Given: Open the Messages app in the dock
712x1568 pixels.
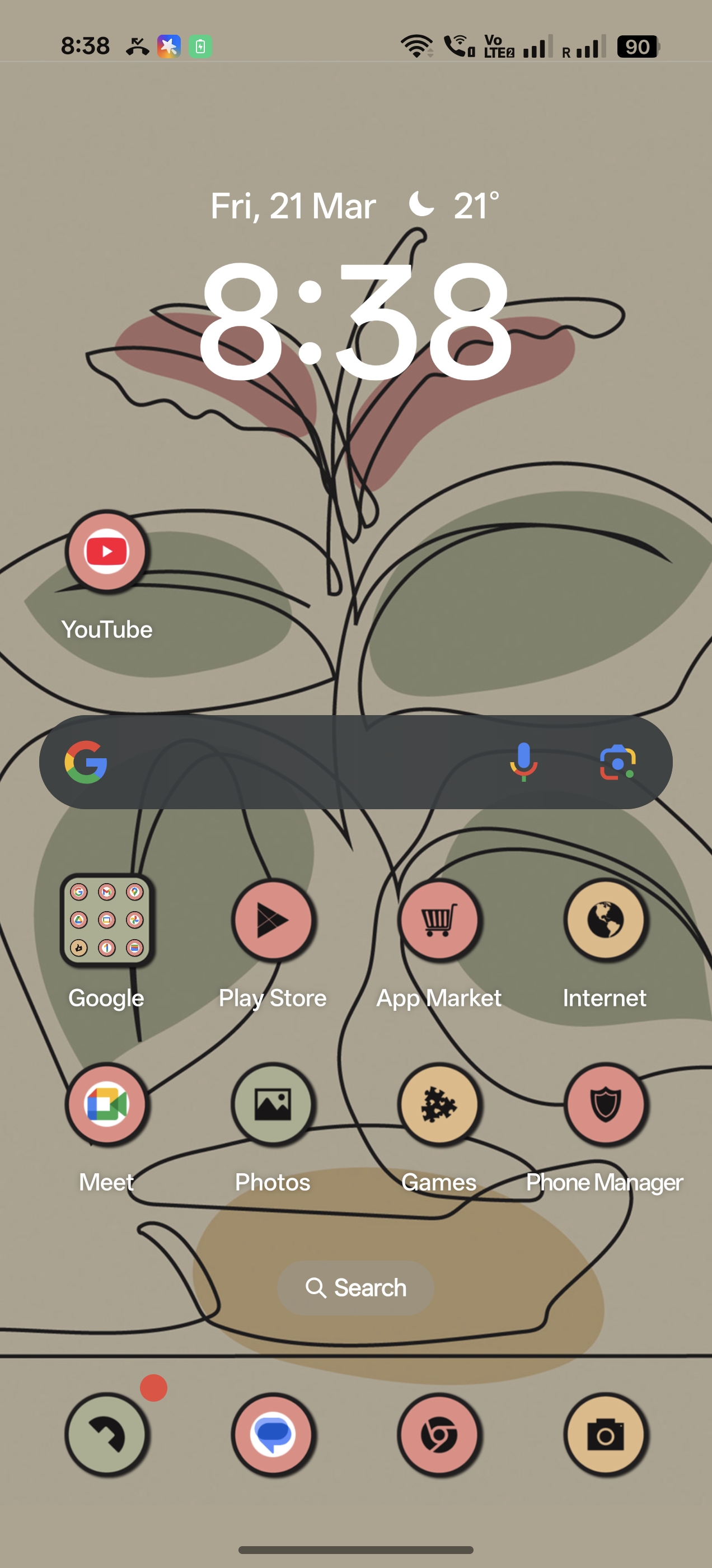Looking at the screenshot, I should (273, 1435).
